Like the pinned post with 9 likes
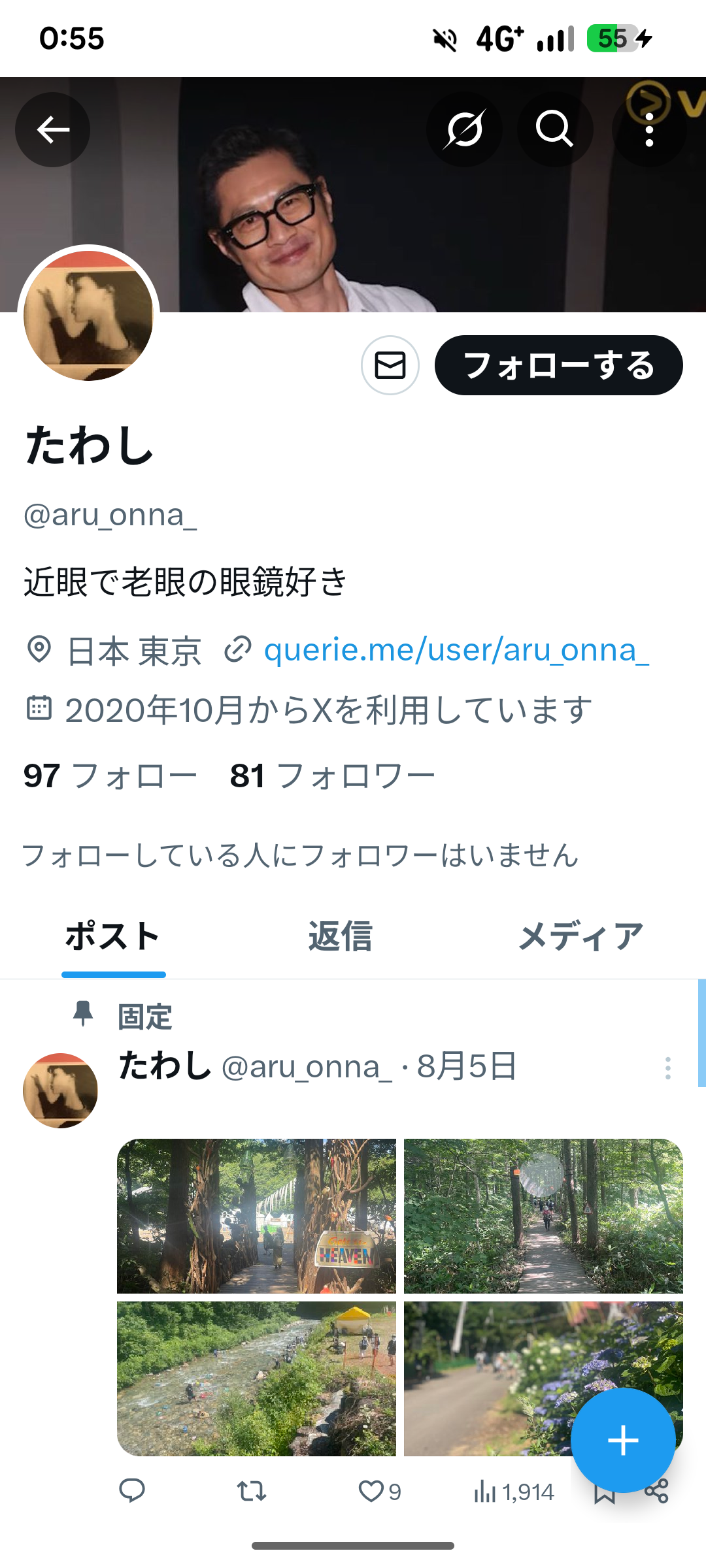Screen dimensions: 706x1568 pos(372,1491)
